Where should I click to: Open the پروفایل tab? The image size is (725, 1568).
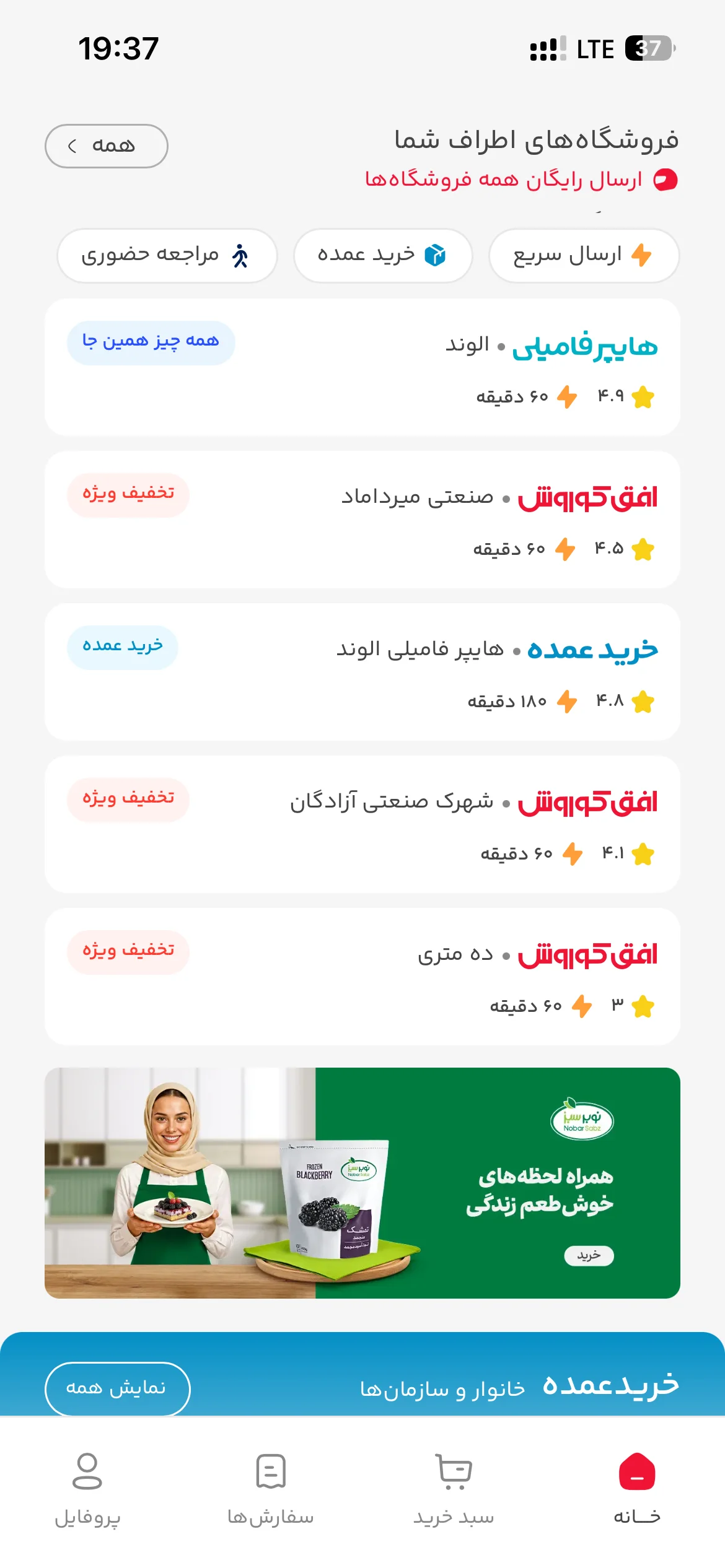[87, 1489]
